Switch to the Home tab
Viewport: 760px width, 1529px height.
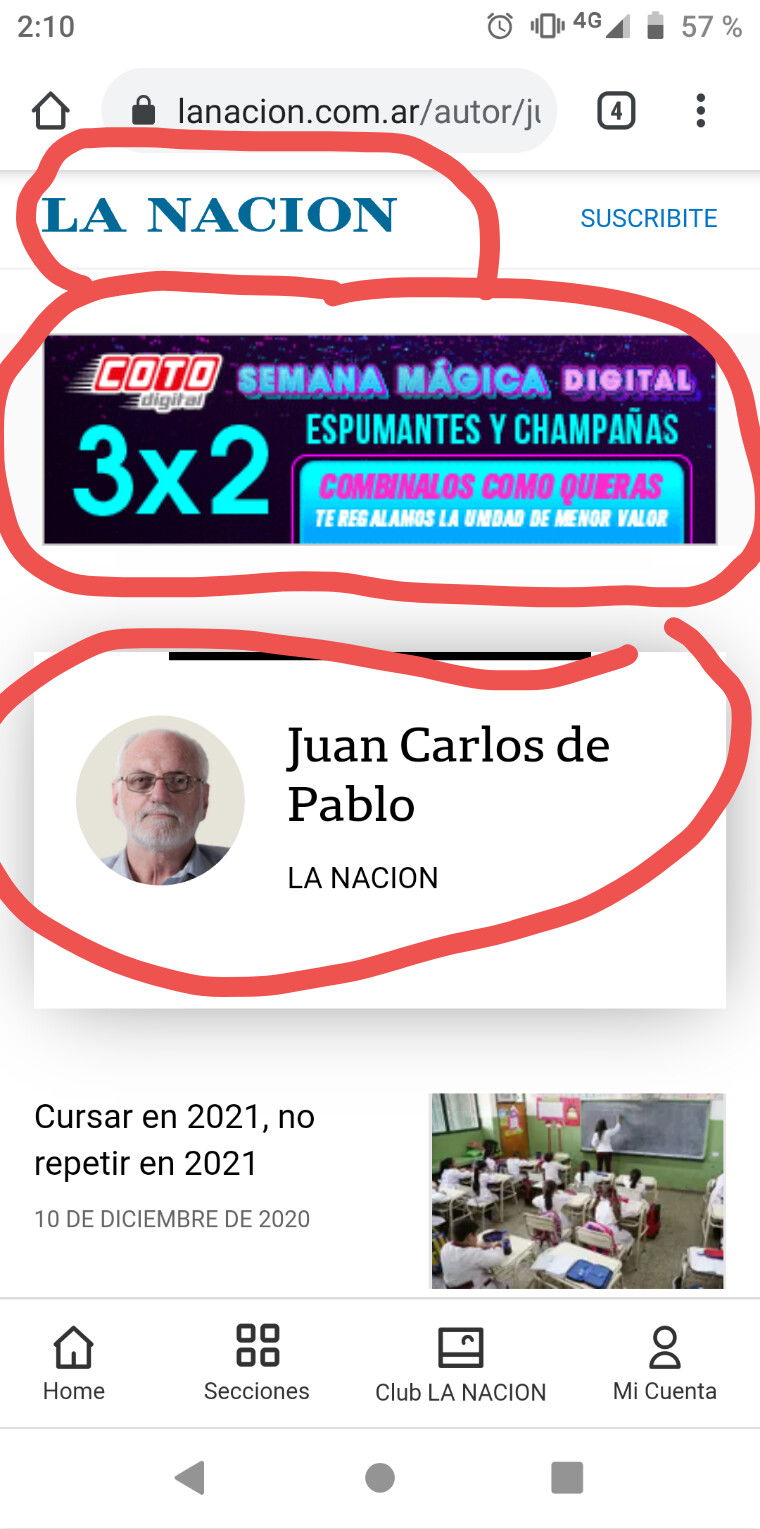(73, 1363)
